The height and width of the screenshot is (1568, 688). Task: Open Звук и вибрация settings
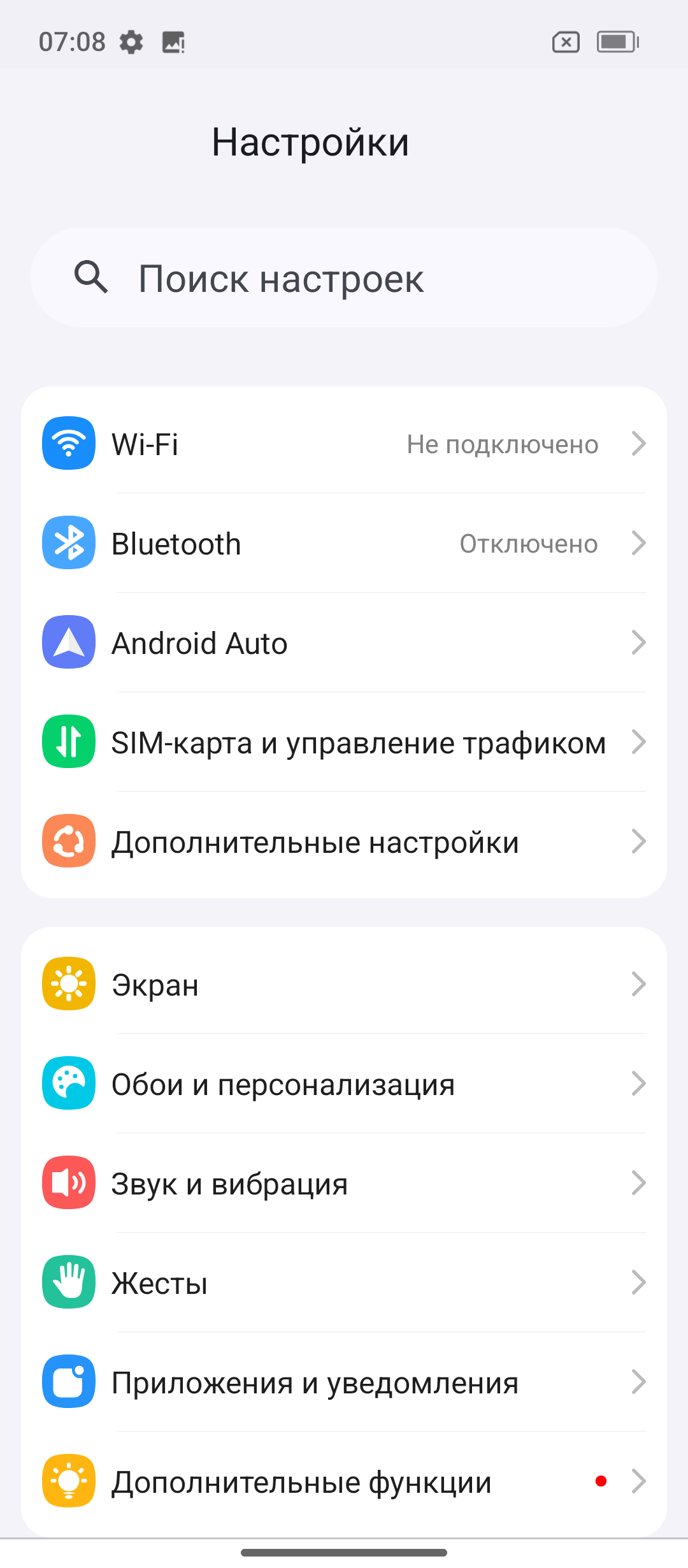[344, 1183]
